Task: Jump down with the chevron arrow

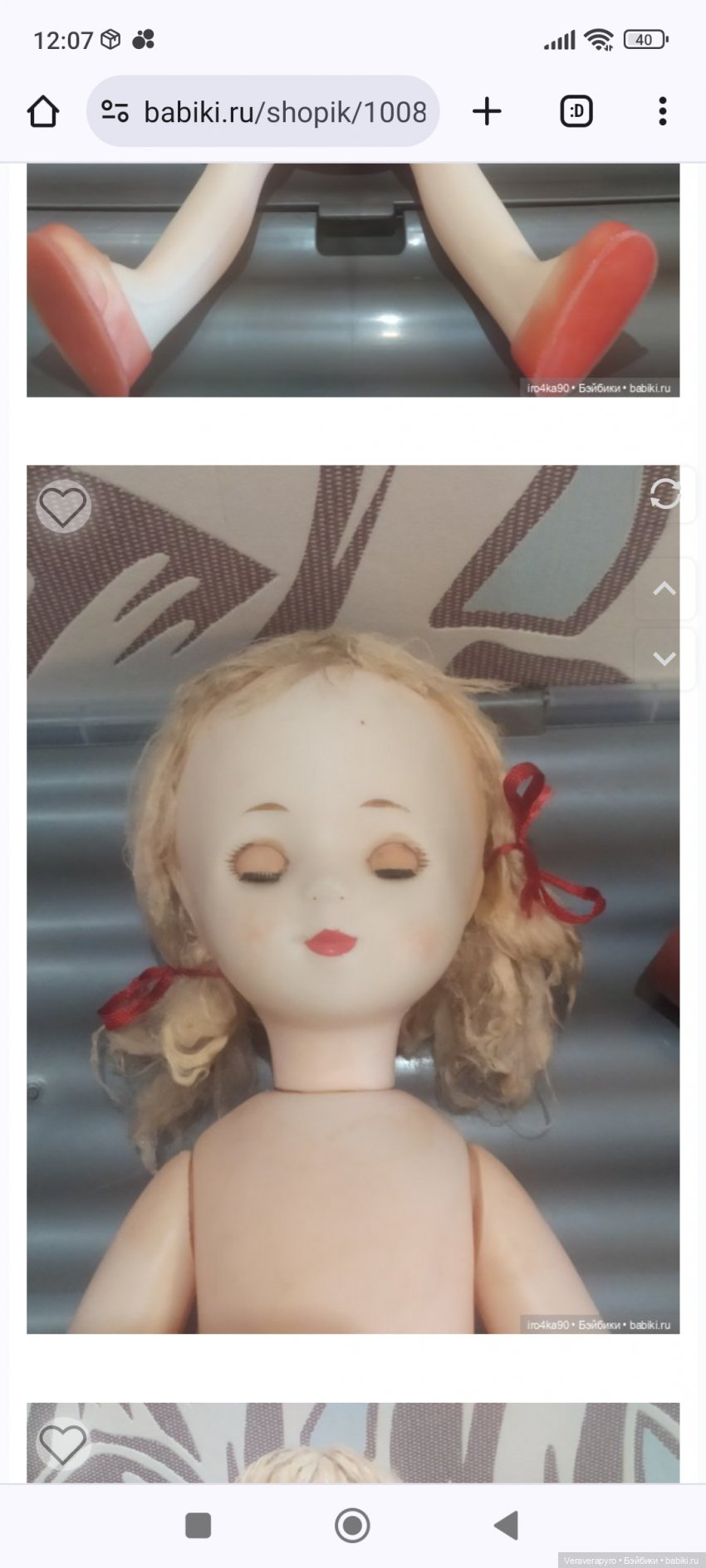Action: point(664,658)
